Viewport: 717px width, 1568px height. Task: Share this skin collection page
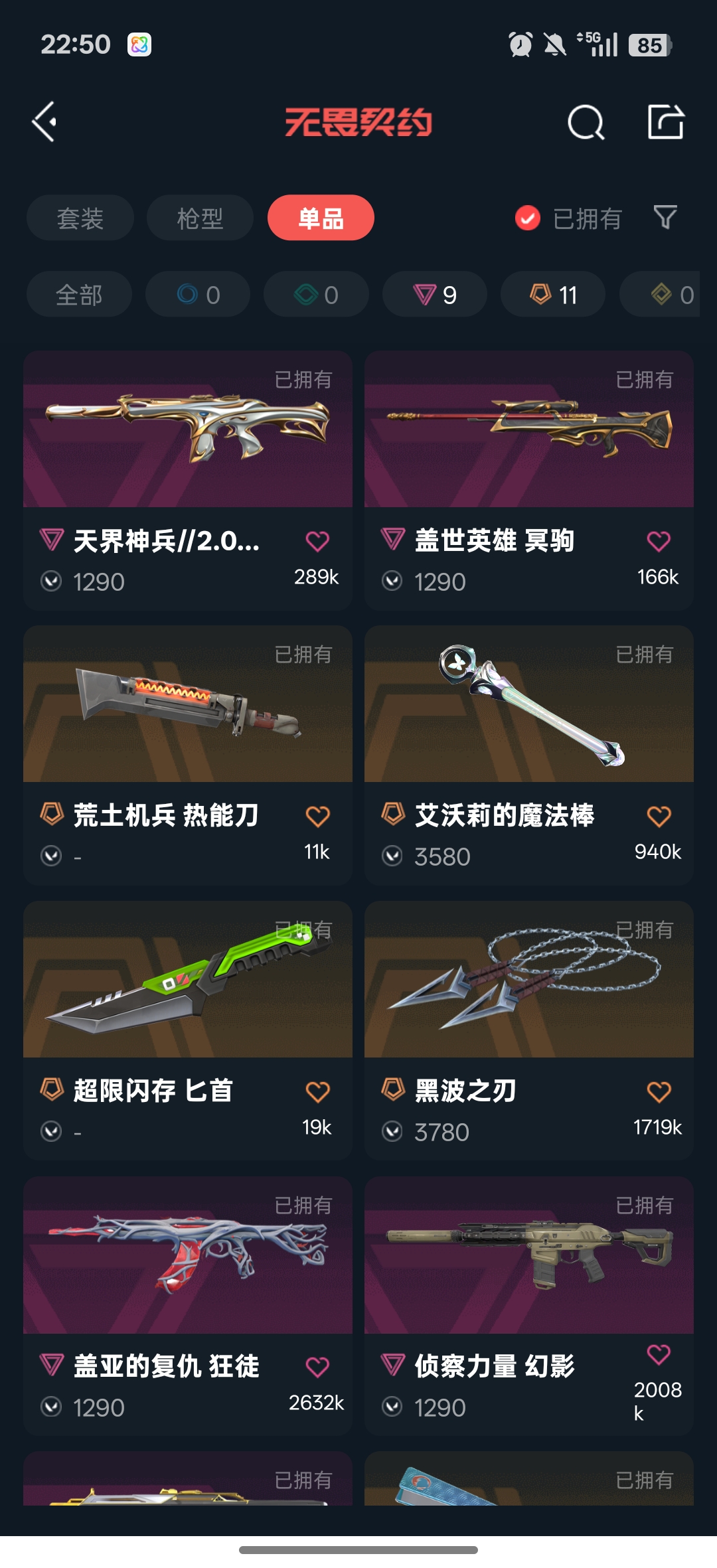(665, 122)
